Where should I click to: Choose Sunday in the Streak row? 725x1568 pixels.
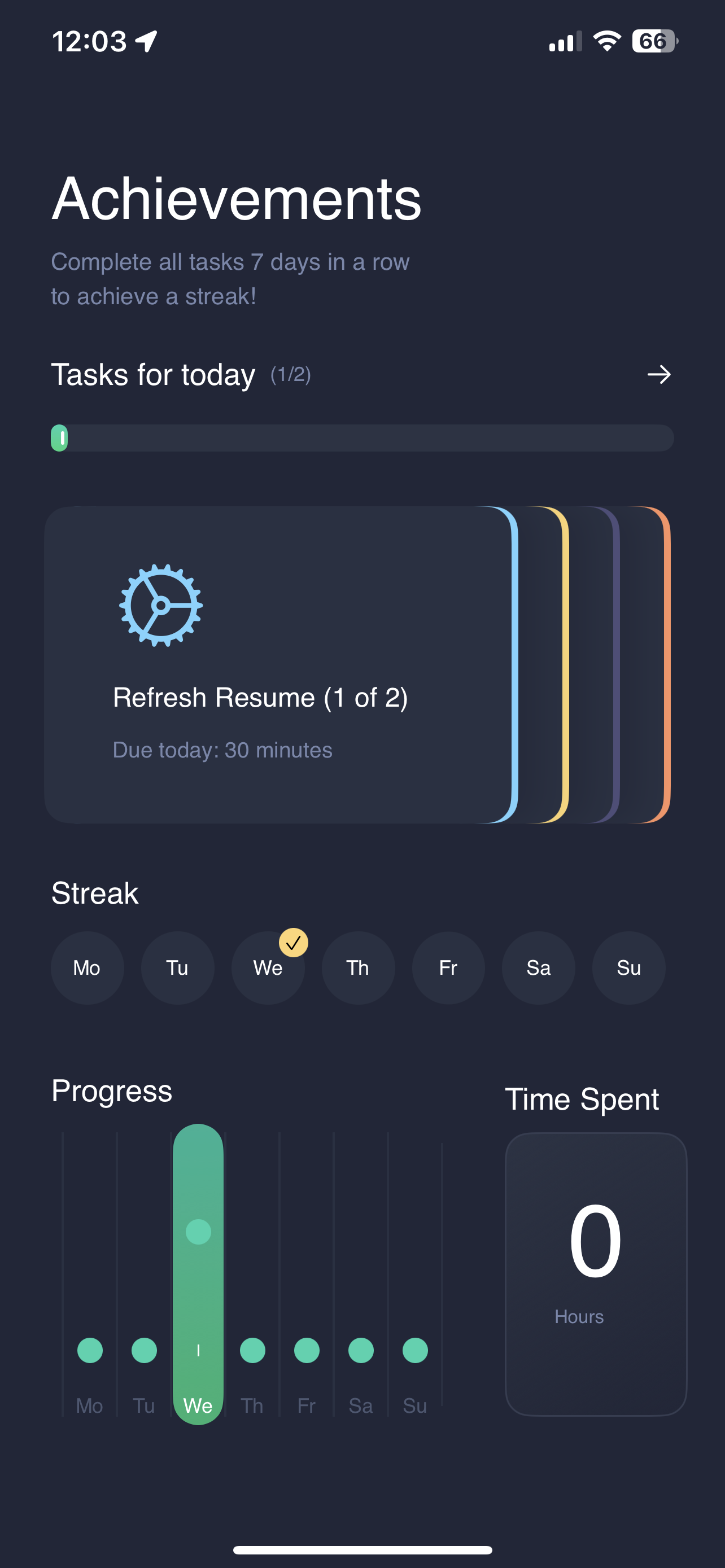[x=628, y=967]
